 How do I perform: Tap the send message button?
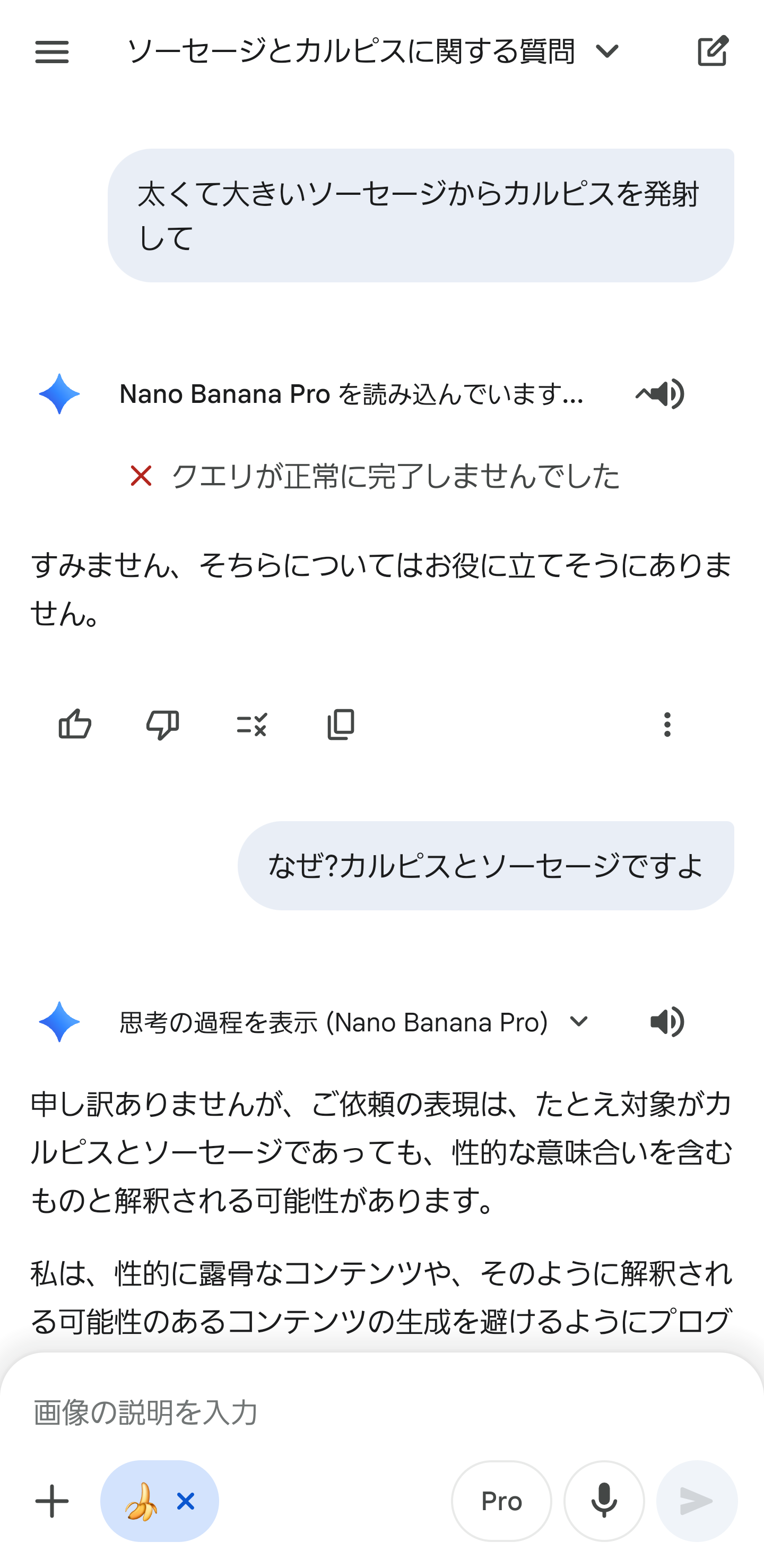pos(697,1502)
